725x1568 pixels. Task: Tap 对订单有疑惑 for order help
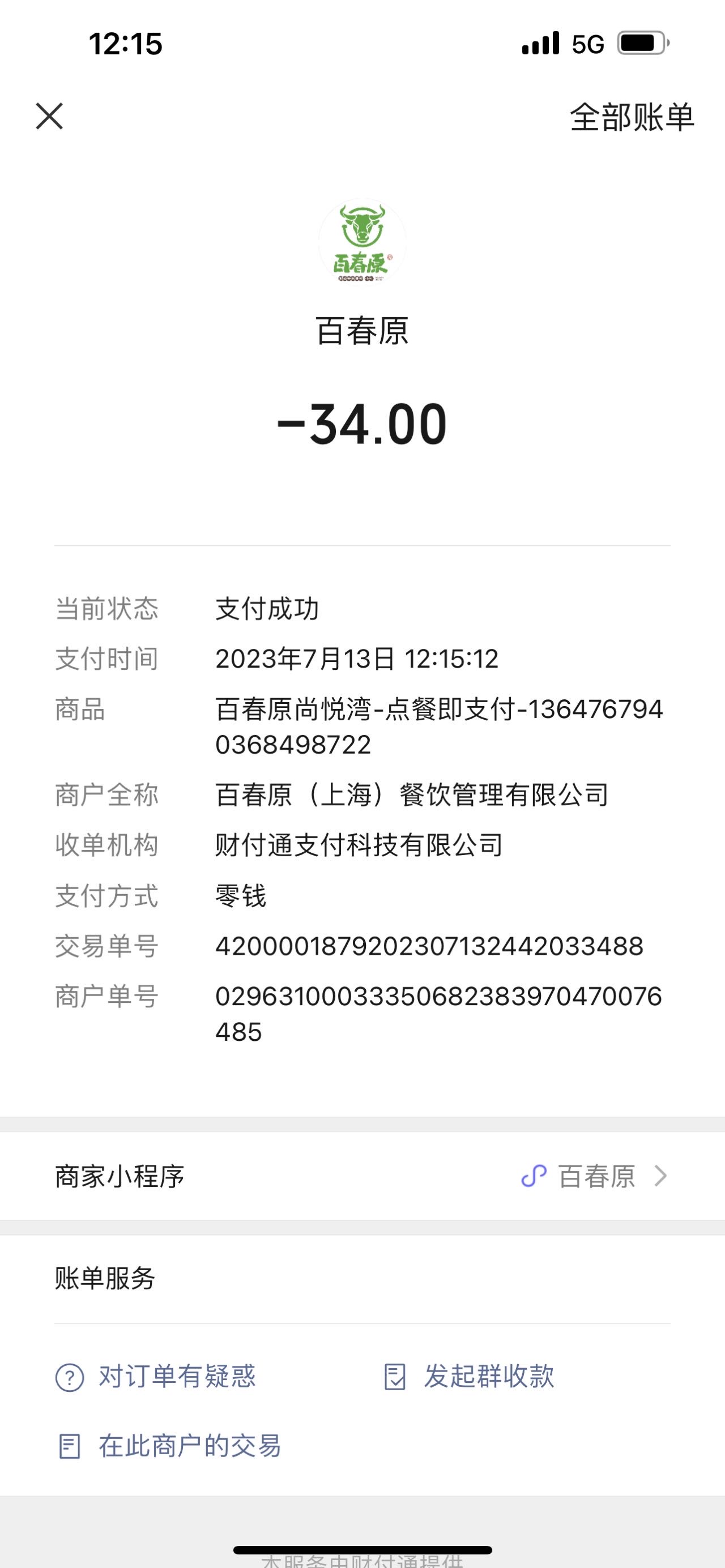pos(156,1376)
